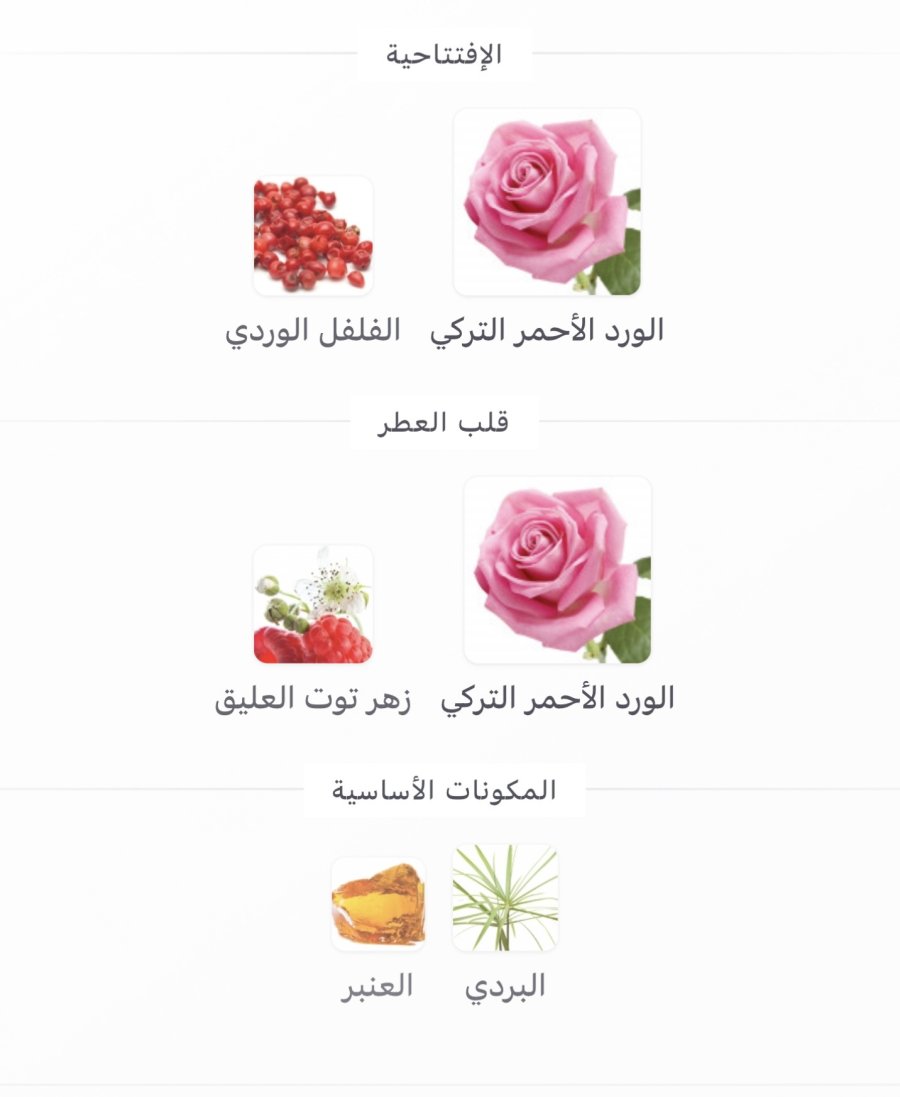Open the Turkish red rose note under قلب العطر
The image size is (900, 1097).
tap(557, 570)
